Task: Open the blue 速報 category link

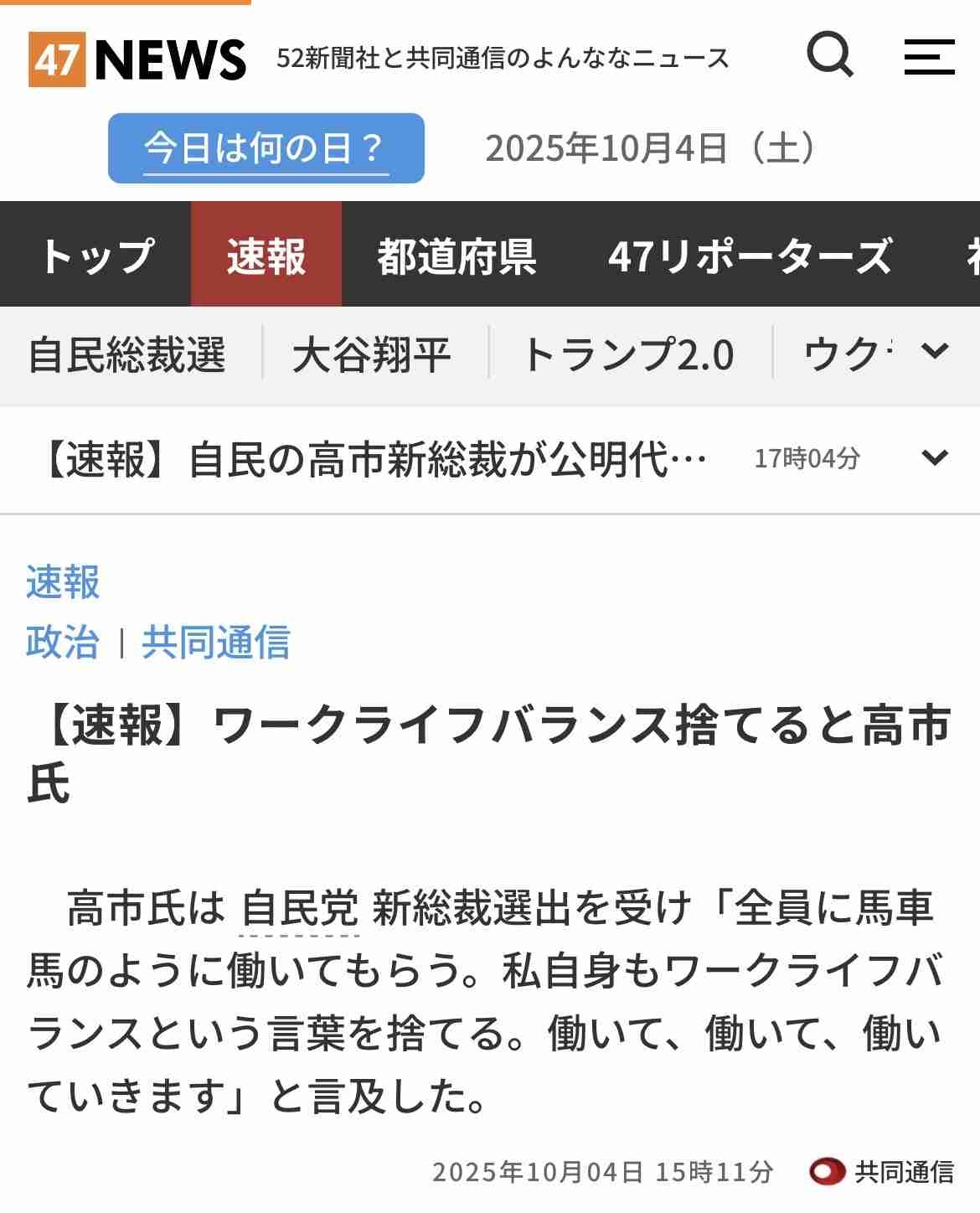Action: [x=63, y=582]
